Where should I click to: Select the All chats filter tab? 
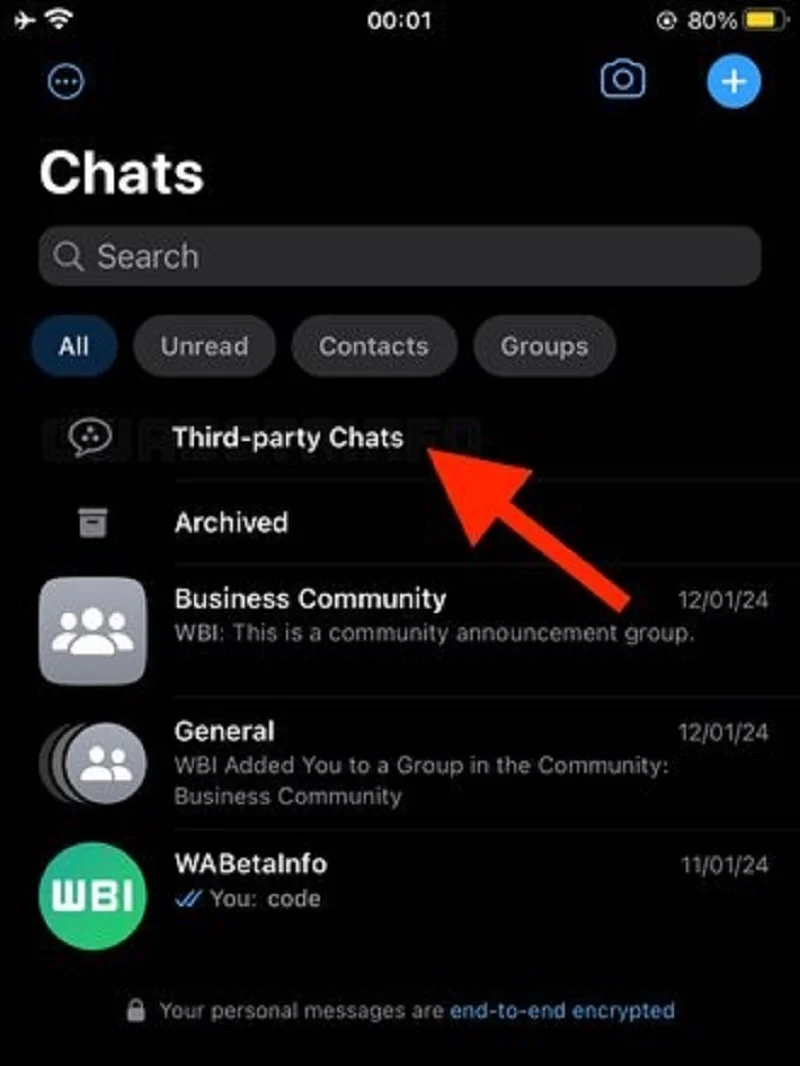point(73,346)
